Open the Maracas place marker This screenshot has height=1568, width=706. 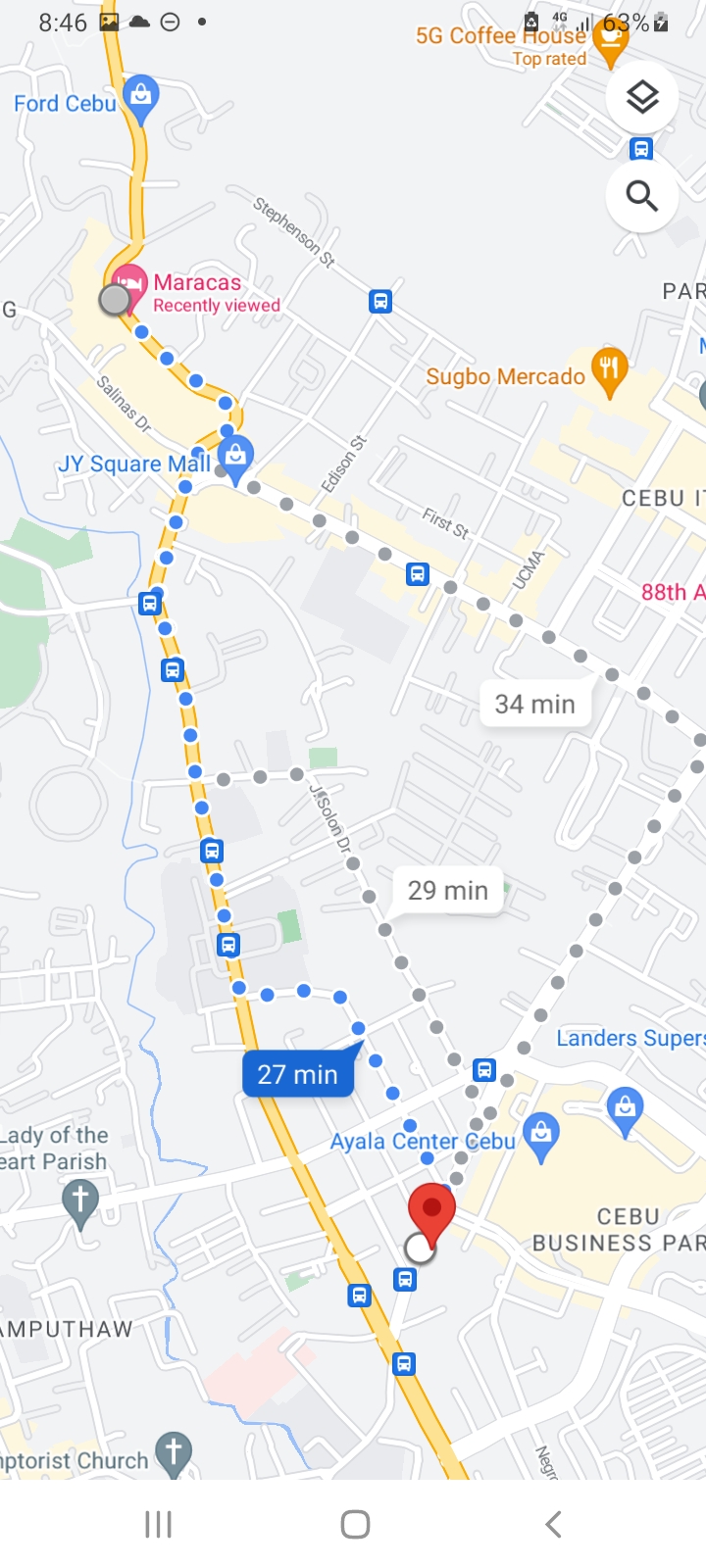(129, 282)
